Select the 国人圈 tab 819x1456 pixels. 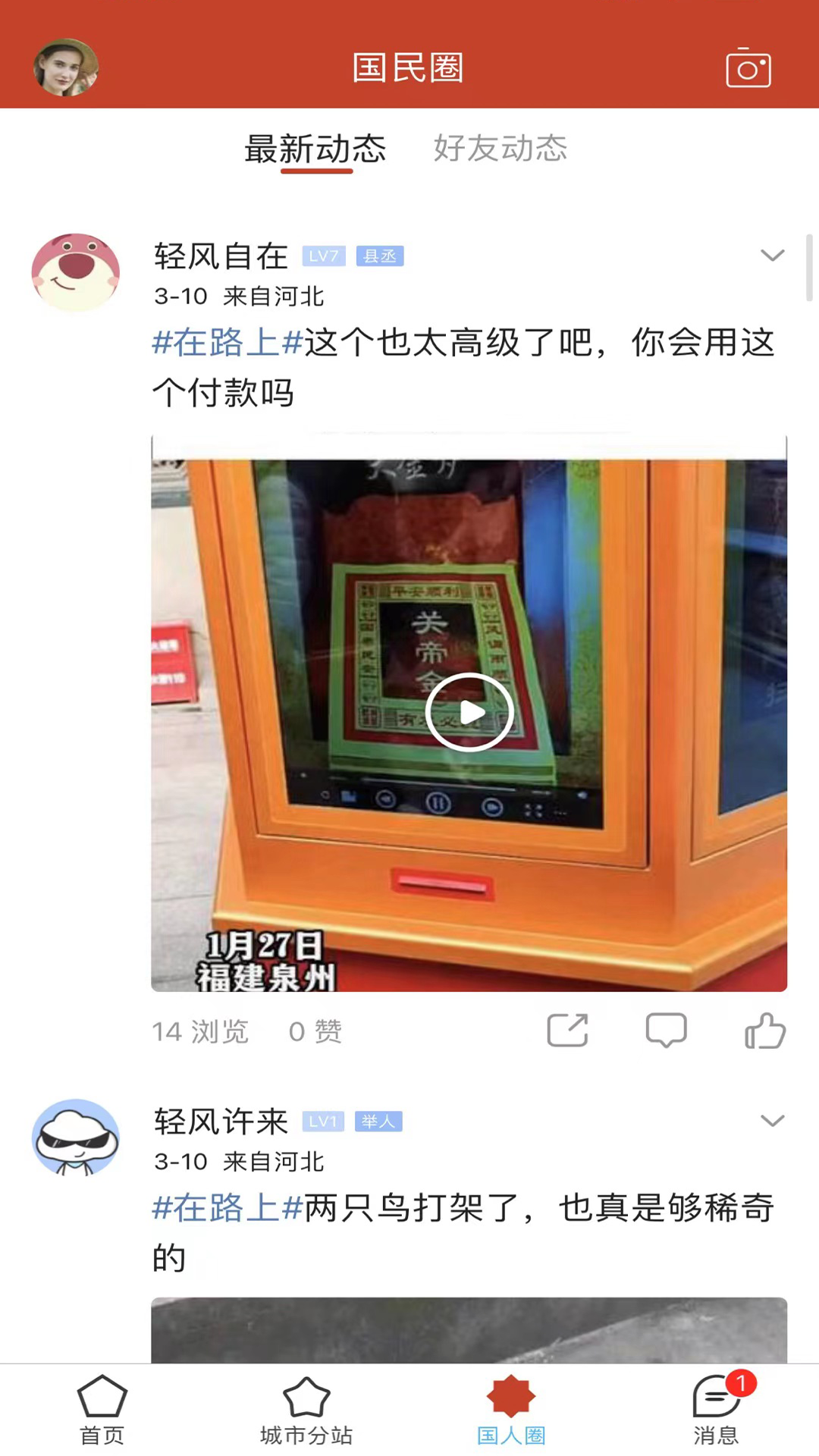click(511, 1410)
